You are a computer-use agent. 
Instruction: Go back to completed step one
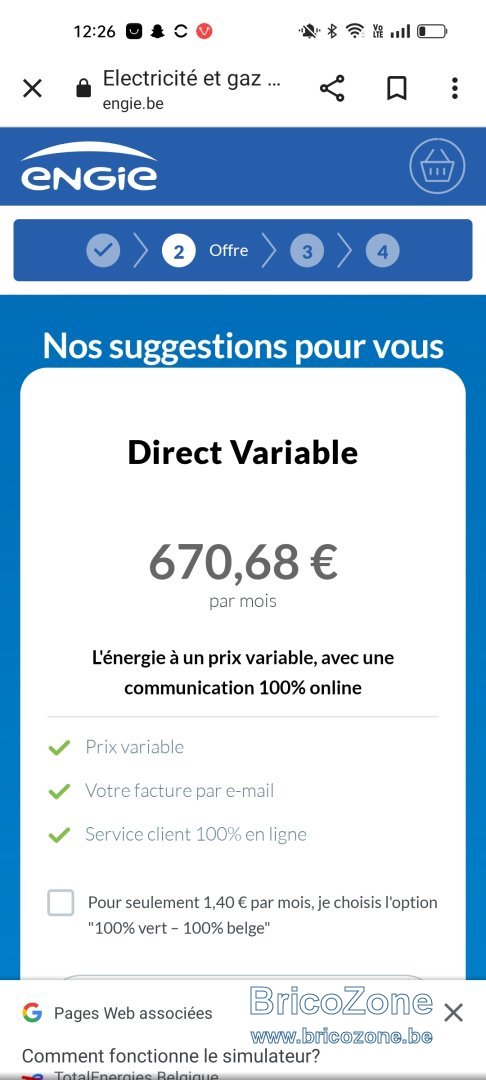point(103,250)
